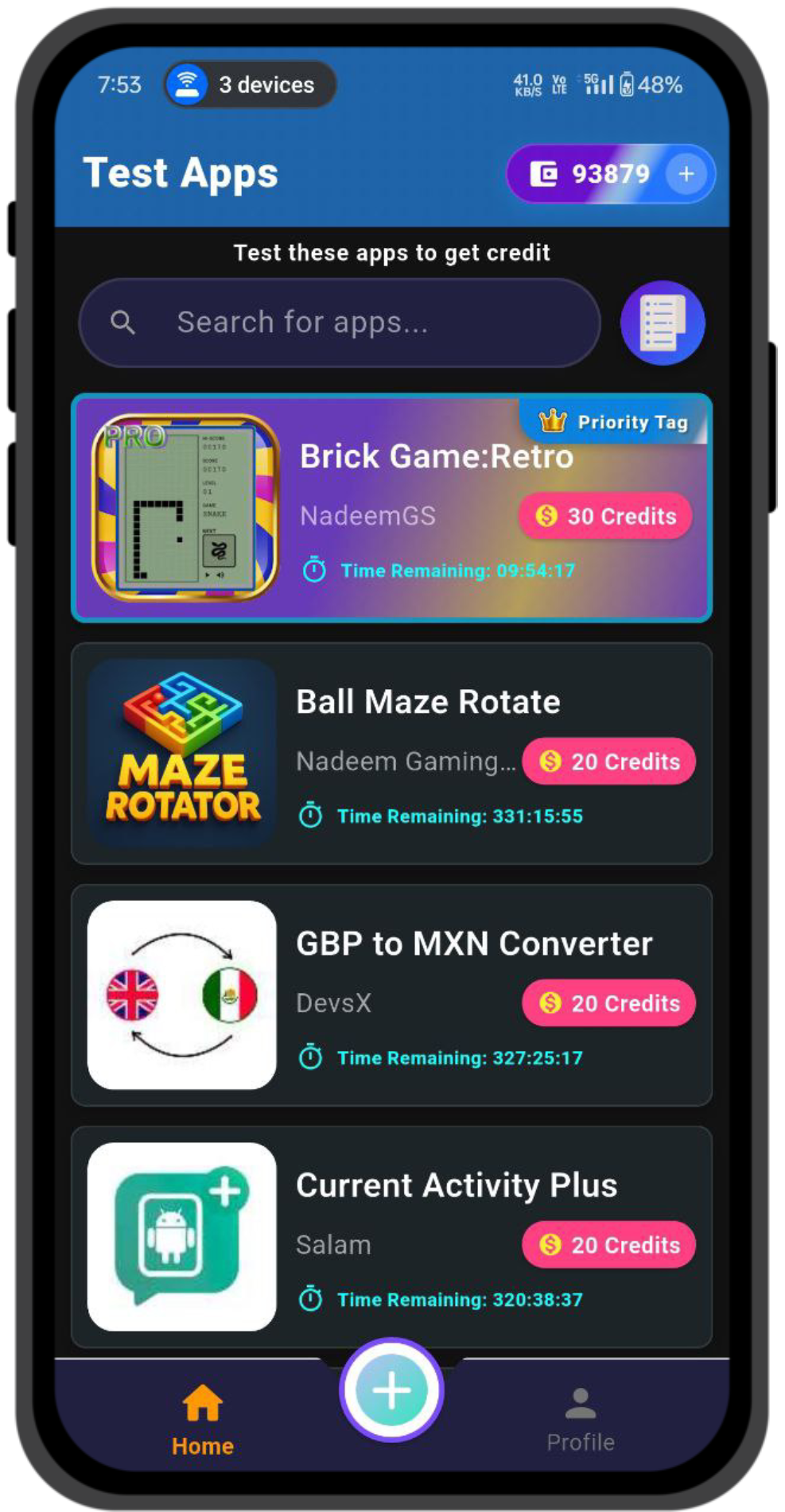Click the crown icon on the Priority Tag

pos(552,421)
